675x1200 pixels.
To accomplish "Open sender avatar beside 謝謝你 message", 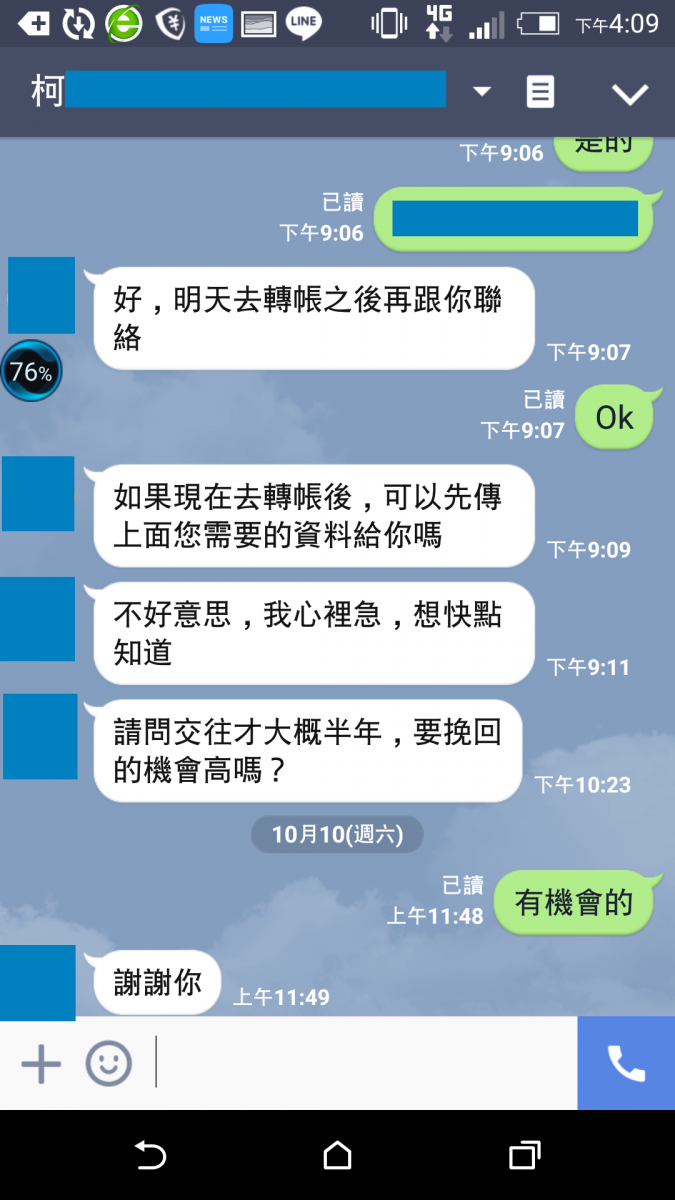I will (38, 982).
